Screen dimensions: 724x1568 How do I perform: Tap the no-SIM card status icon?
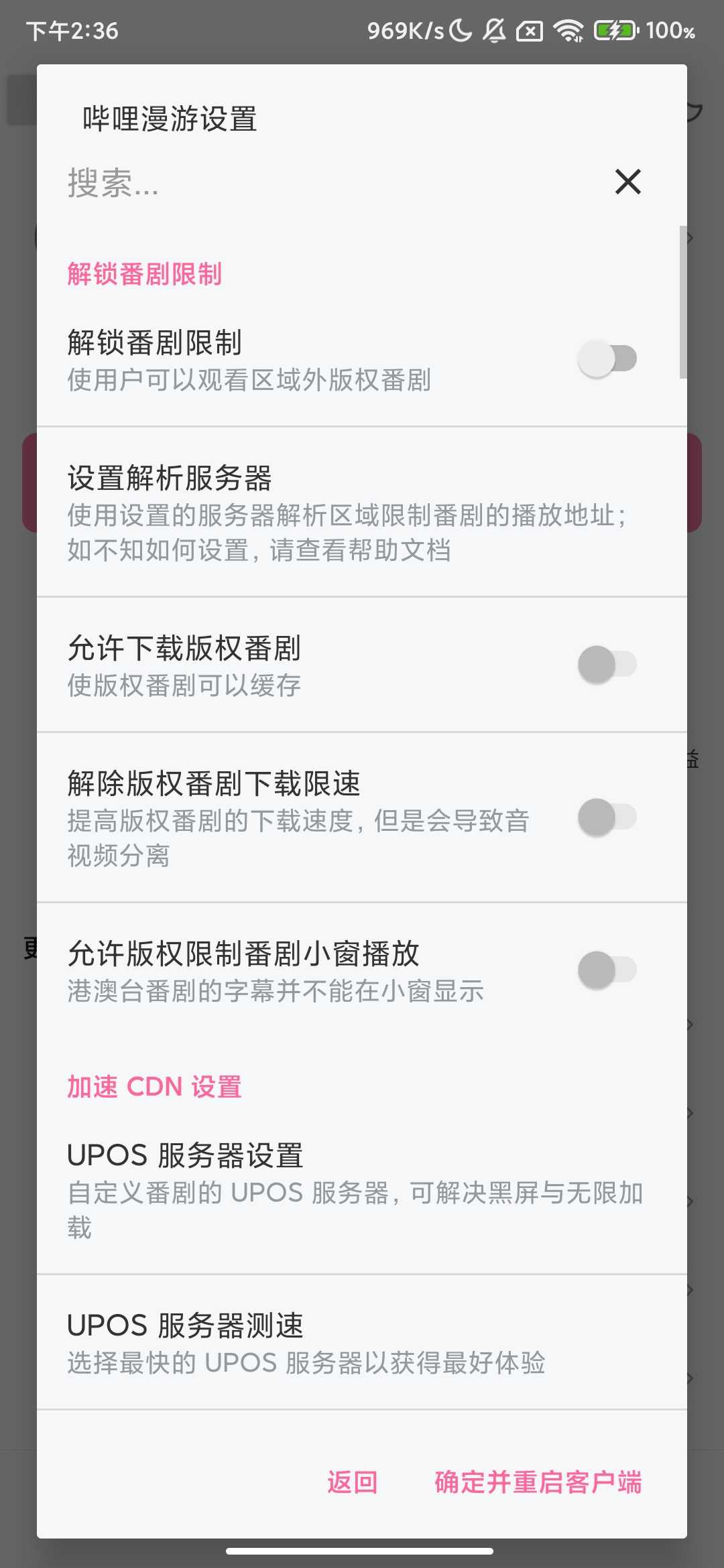coord(529,29)
